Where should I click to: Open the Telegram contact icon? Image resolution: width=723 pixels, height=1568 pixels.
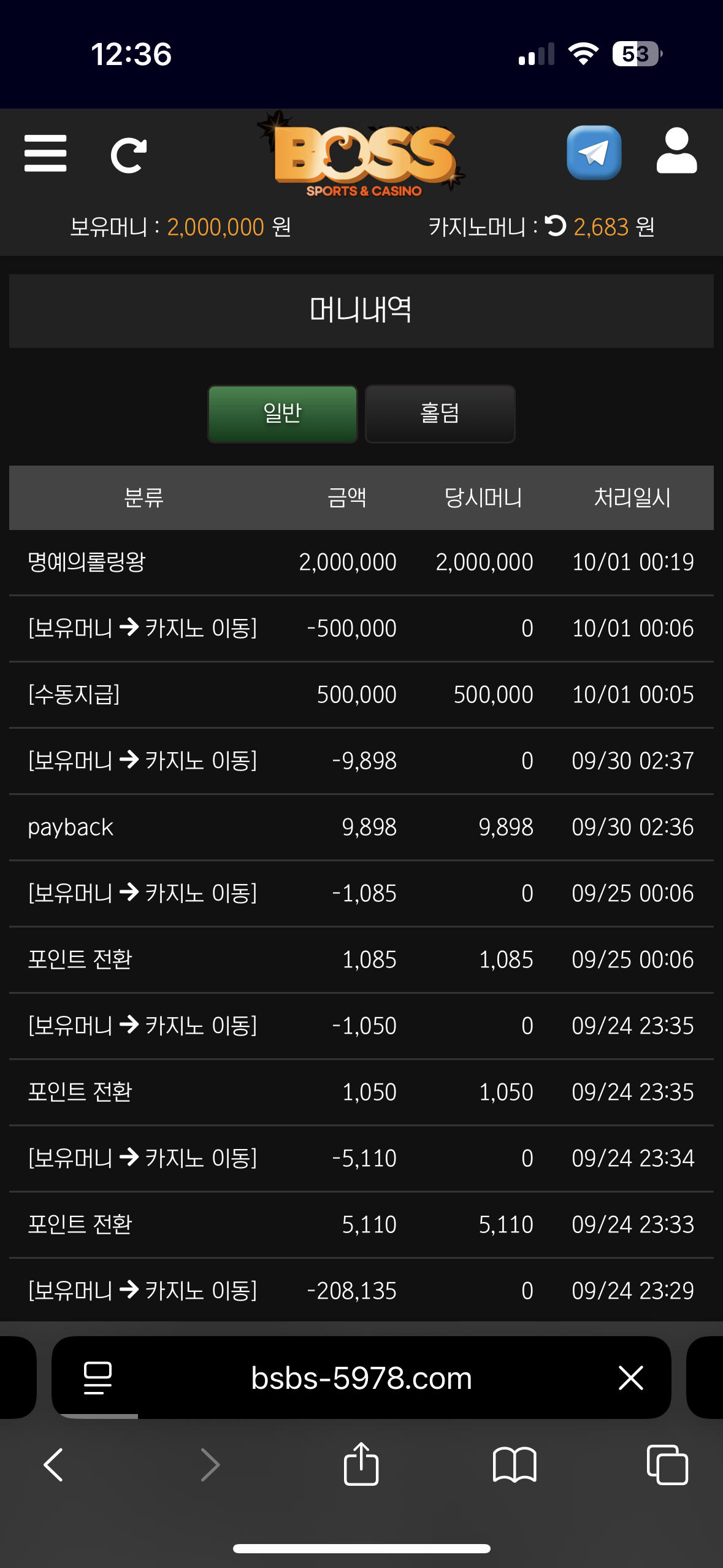pyautogui.click(x=594, y=153)
